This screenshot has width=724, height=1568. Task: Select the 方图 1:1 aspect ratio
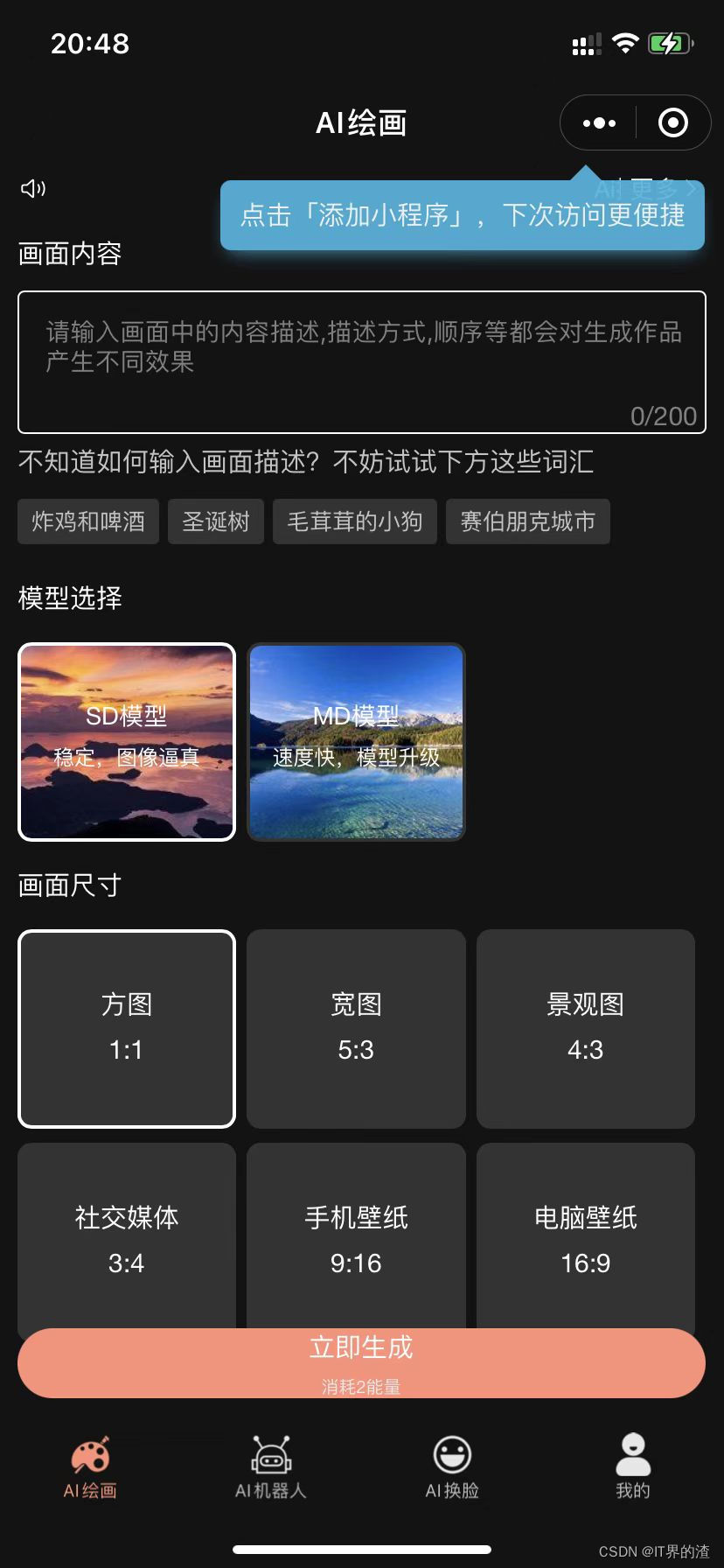[126, 1029]
